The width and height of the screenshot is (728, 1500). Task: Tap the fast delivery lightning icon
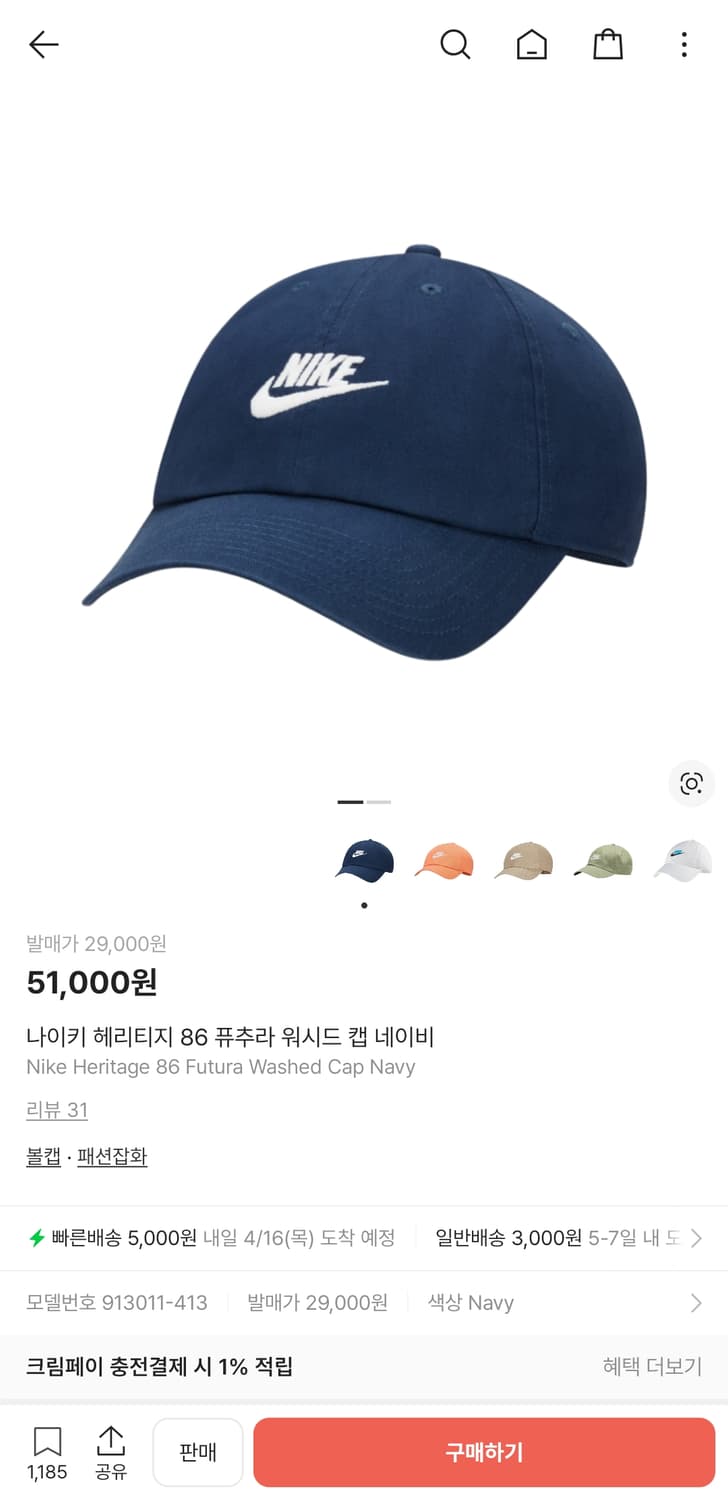click(x=37, y=1238)
